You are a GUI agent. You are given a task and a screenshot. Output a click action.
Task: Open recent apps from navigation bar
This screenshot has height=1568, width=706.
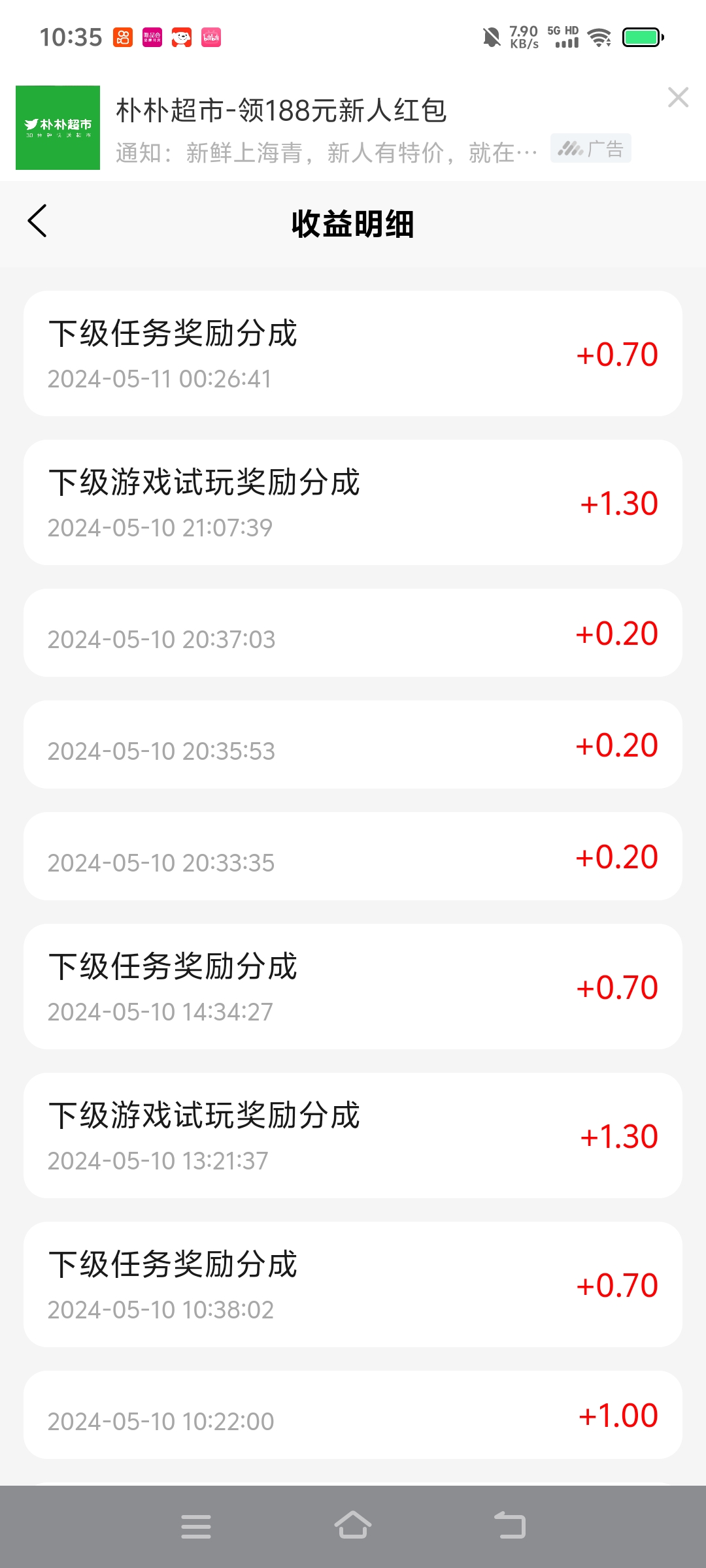coord(196,1526)
